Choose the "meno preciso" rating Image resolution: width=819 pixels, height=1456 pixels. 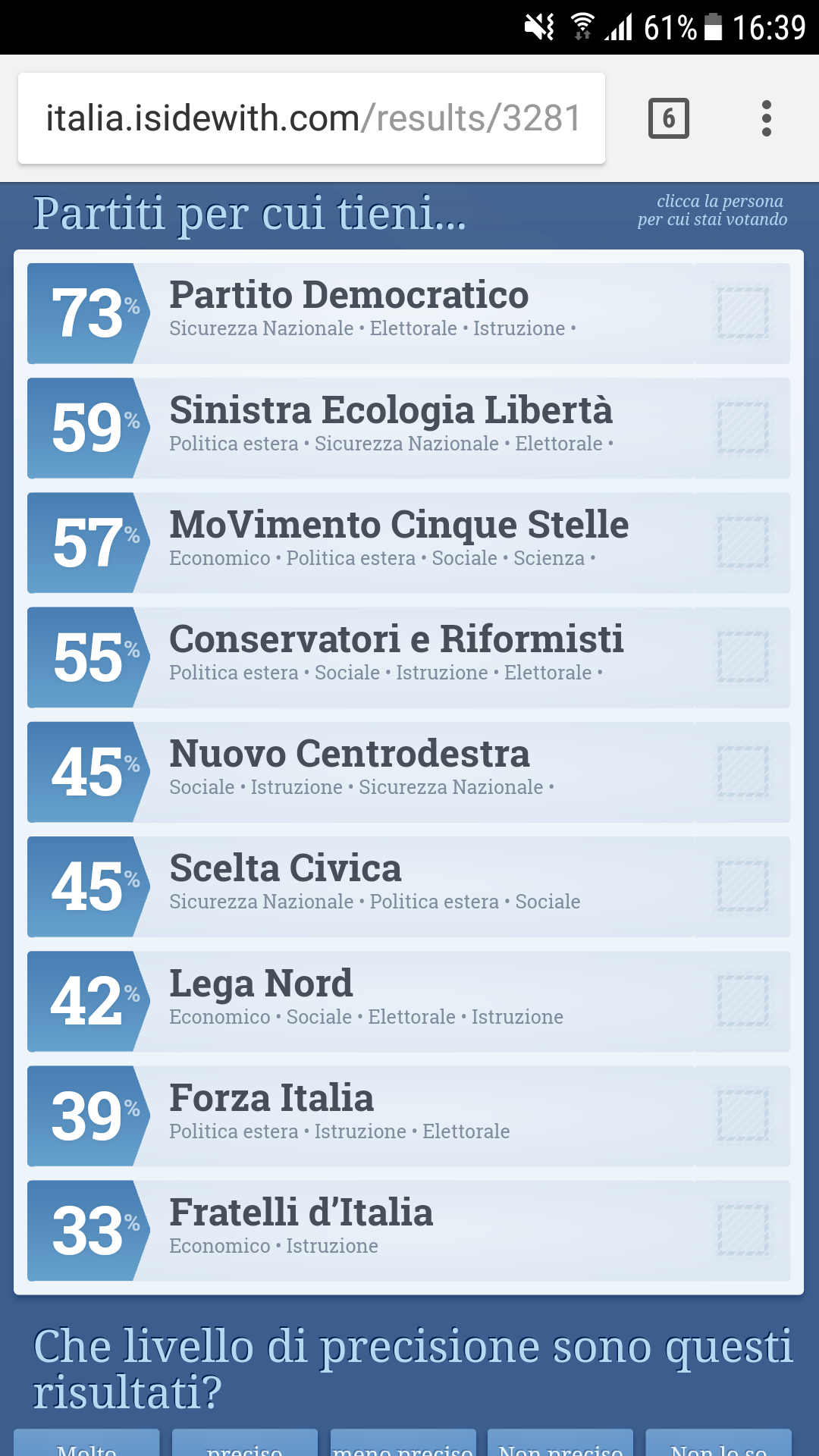click(403, 1445)
